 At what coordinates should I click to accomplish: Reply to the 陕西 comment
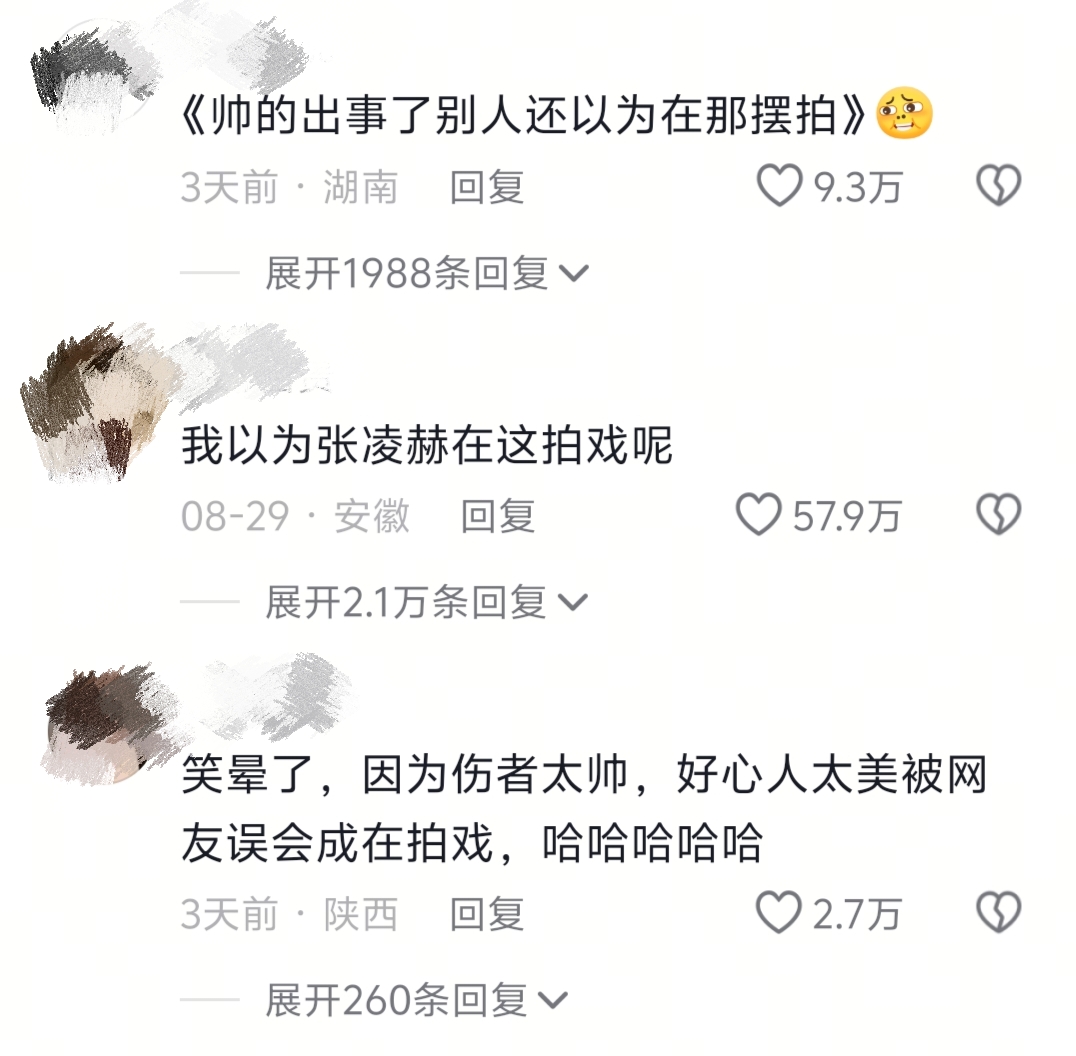click(487, 913)
